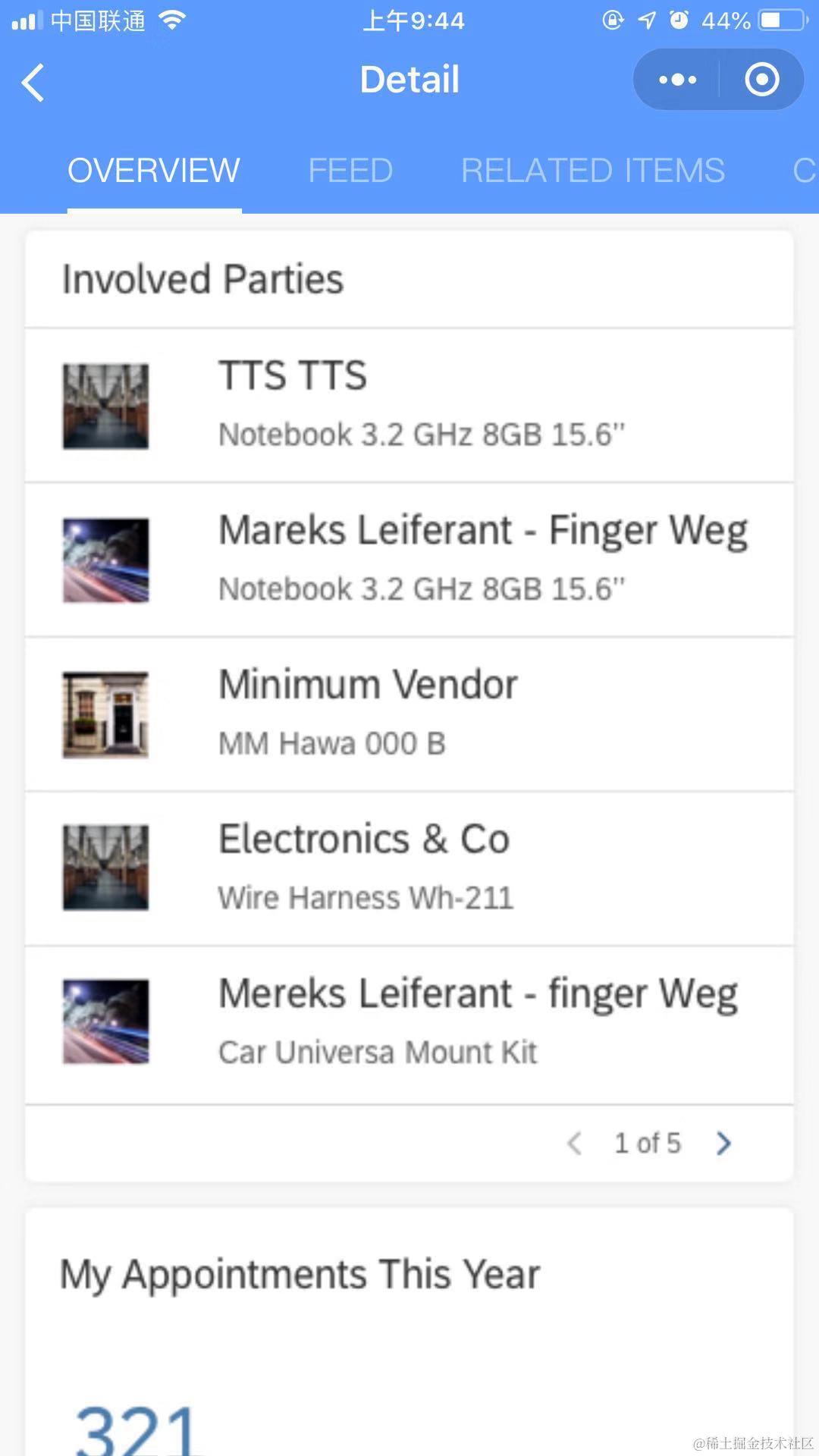Open the My Appointments This Year card
This screenshot has height=1456, width=819.
tap(409, 1327)
